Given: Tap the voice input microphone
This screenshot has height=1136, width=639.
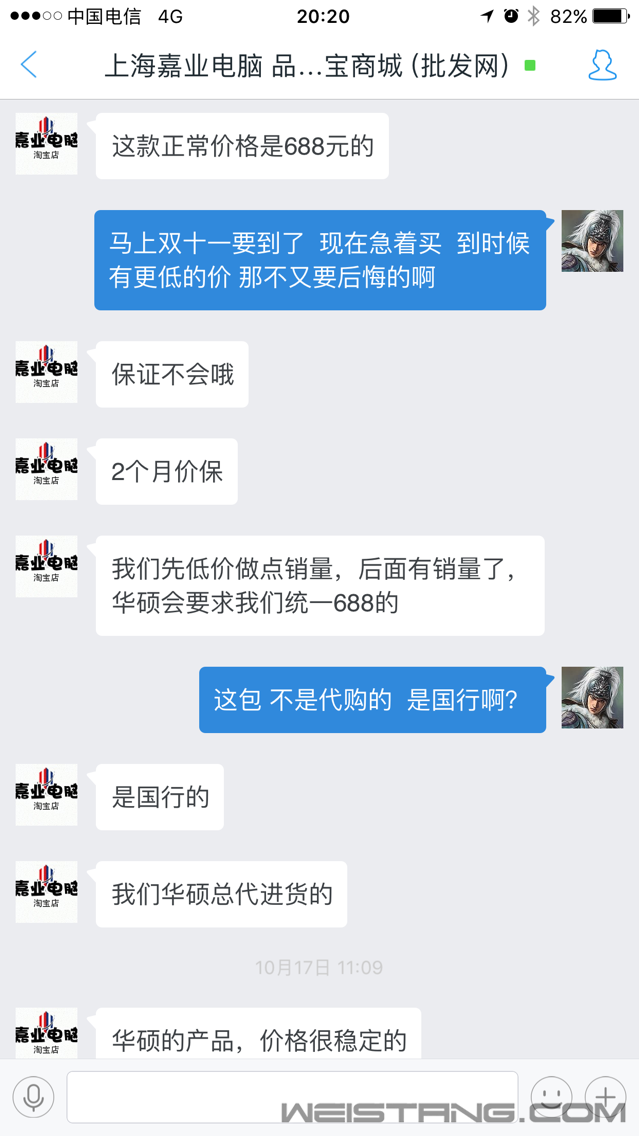Looking at the screenshot, I should pos(33,1097).
